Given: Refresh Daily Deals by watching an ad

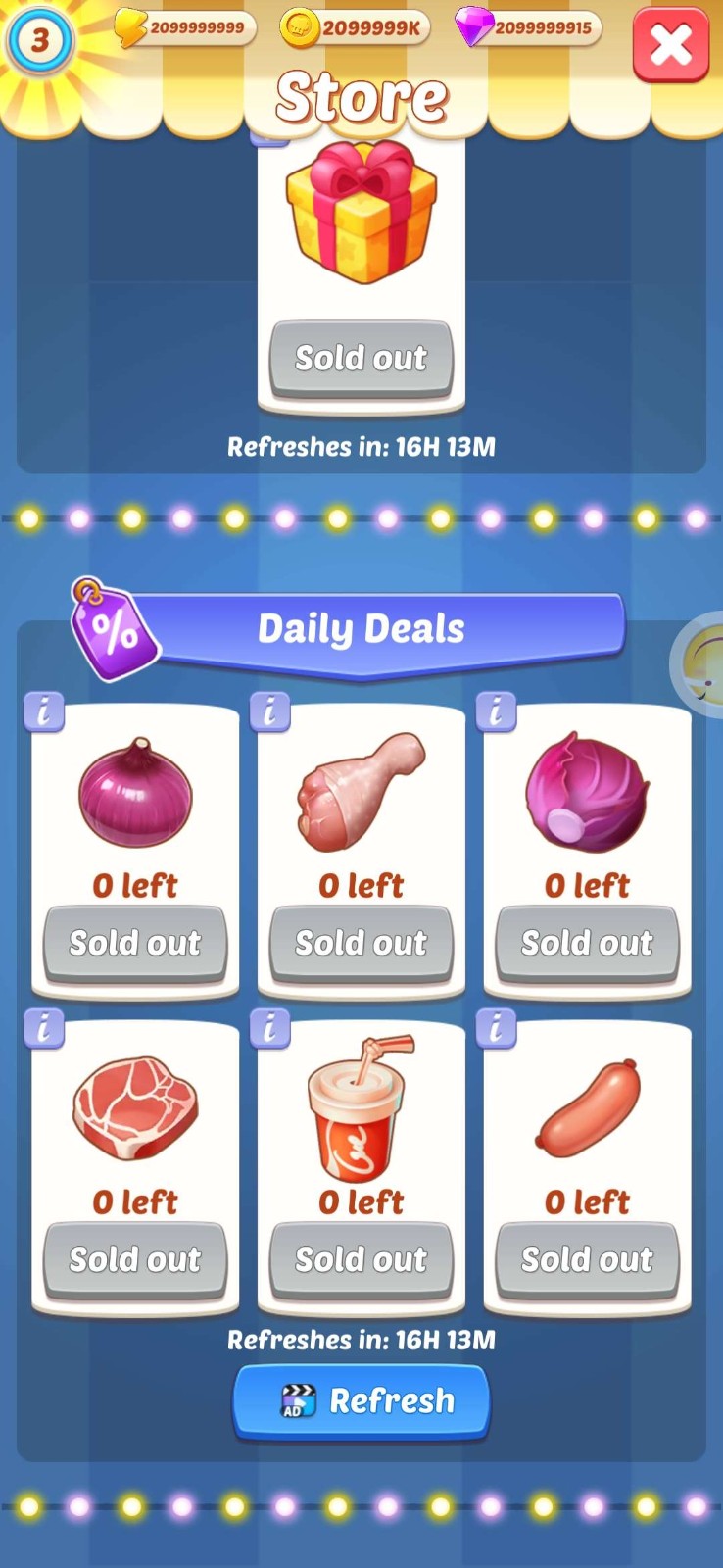Looking at the screenshot, I should click(361, 1401).
